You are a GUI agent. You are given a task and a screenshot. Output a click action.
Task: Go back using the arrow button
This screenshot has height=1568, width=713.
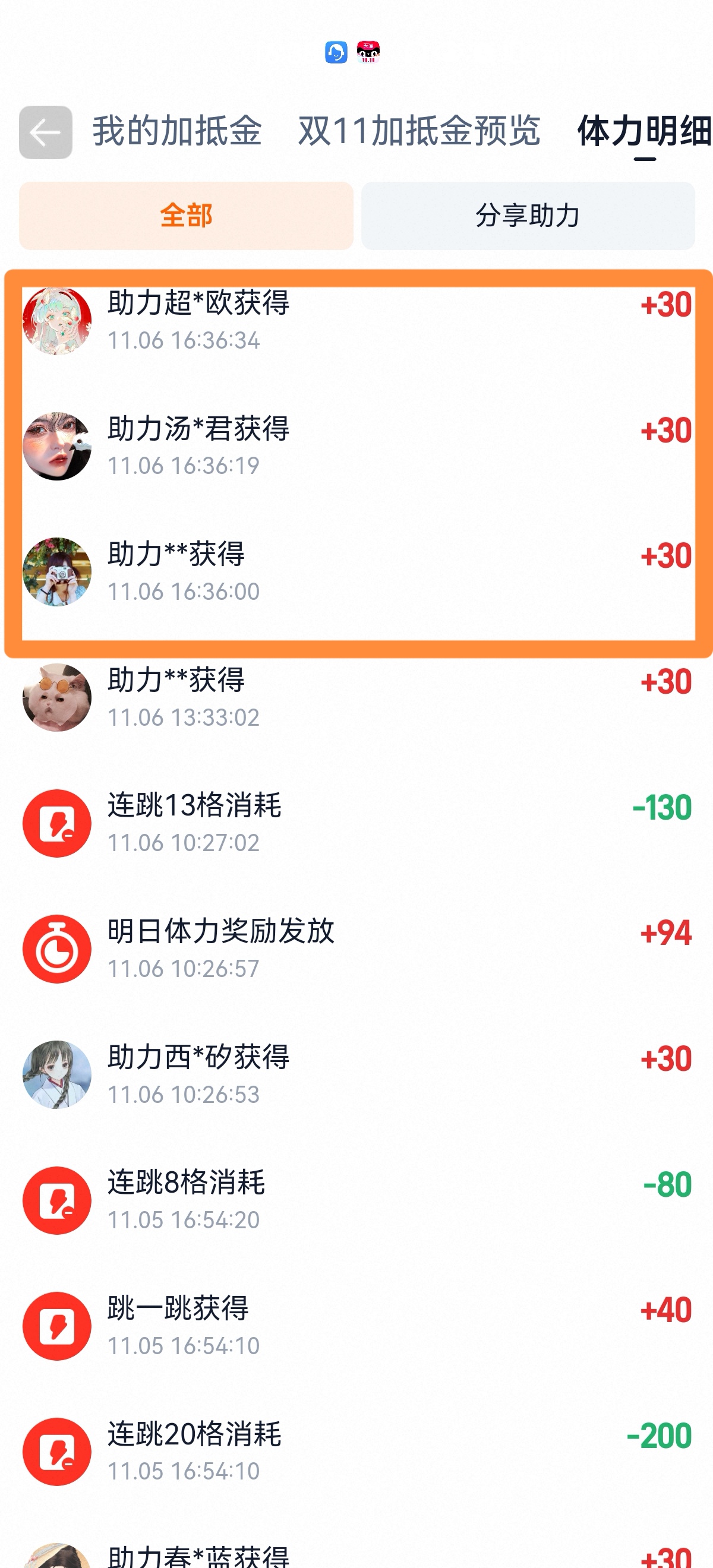46,132
